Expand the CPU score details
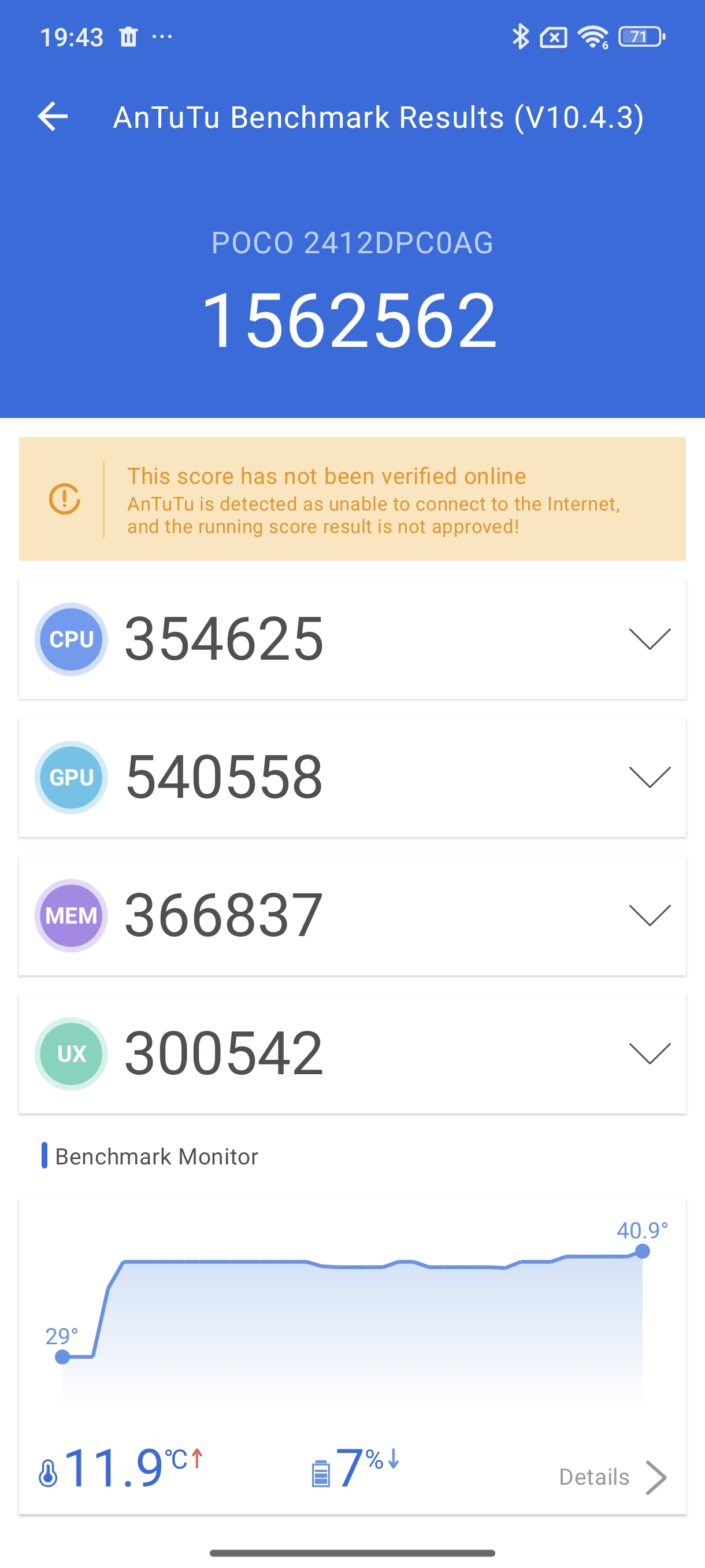 649,638
